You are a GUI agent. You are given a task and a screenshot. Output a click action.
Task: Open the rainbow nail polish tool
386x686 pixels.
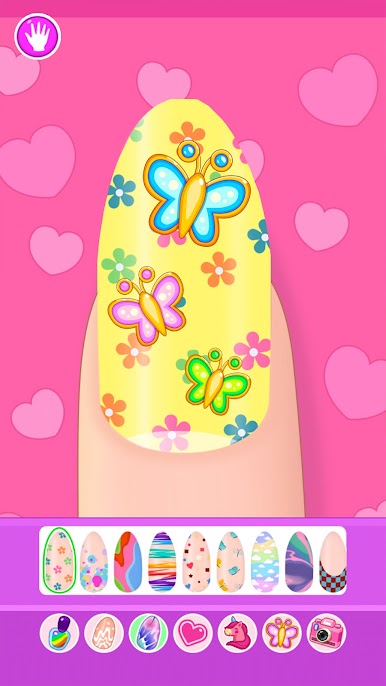tap(60, 633)
